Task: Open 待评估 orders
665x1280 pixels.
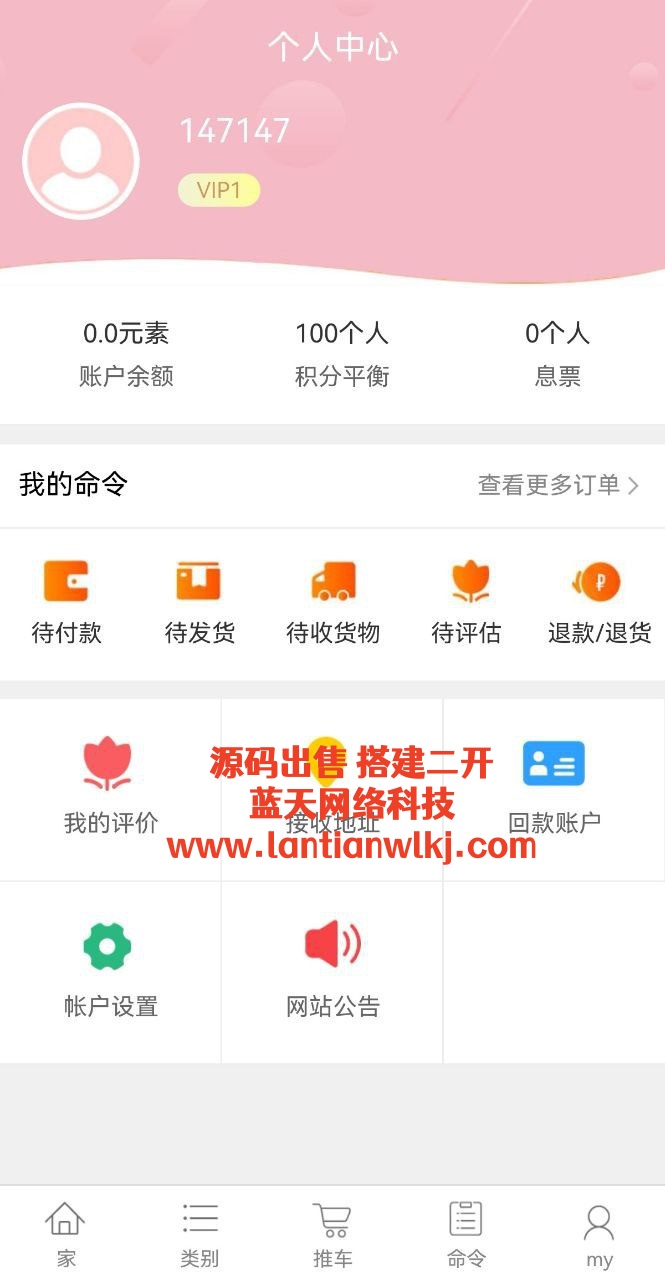Action: (466, 602)
